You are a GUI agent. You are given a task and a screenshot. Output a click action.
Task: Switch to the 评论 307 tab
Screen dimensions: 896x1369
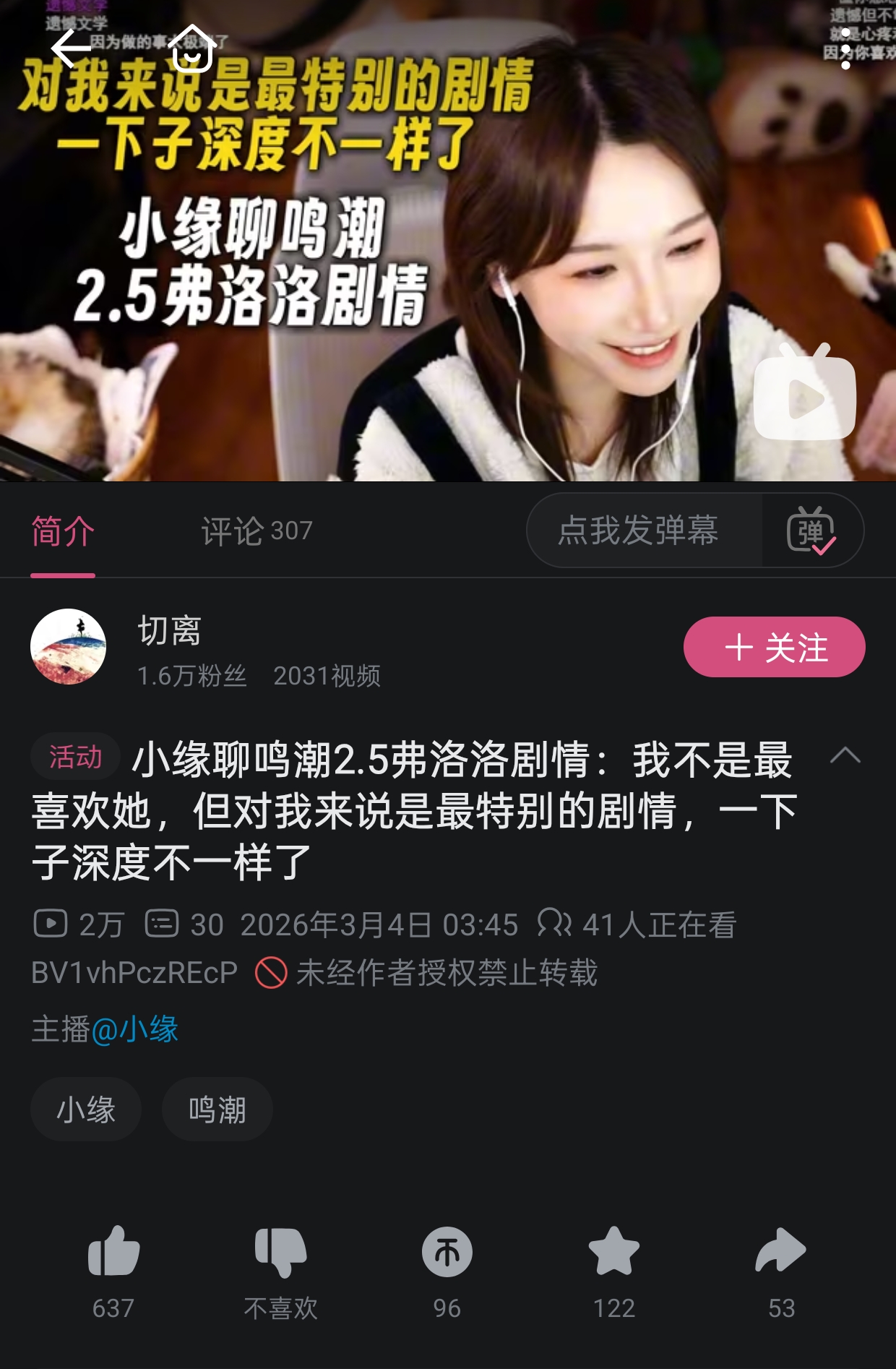257,531
